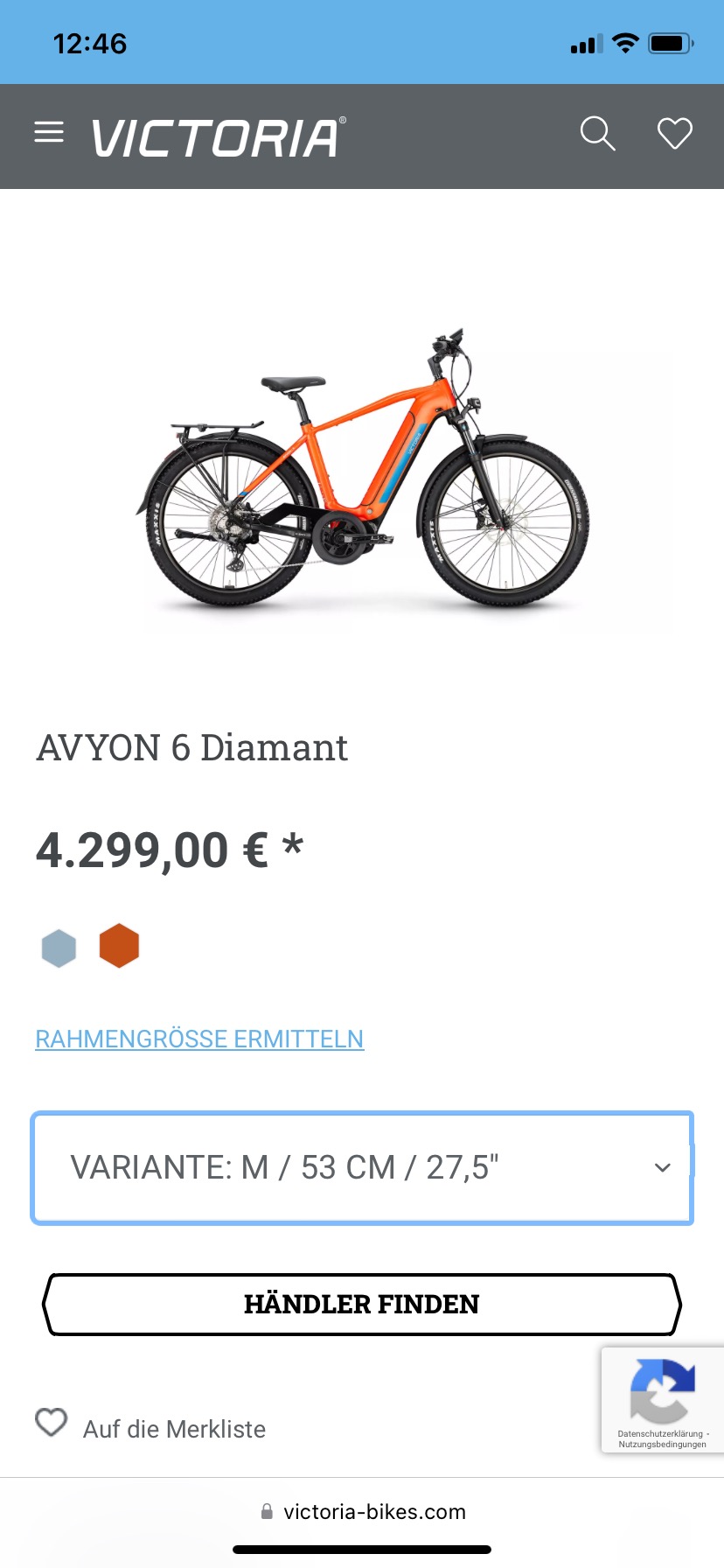The image size is (724, 1568).
Task: Select the light blue color swatch
Action: (x=59, y=948)
